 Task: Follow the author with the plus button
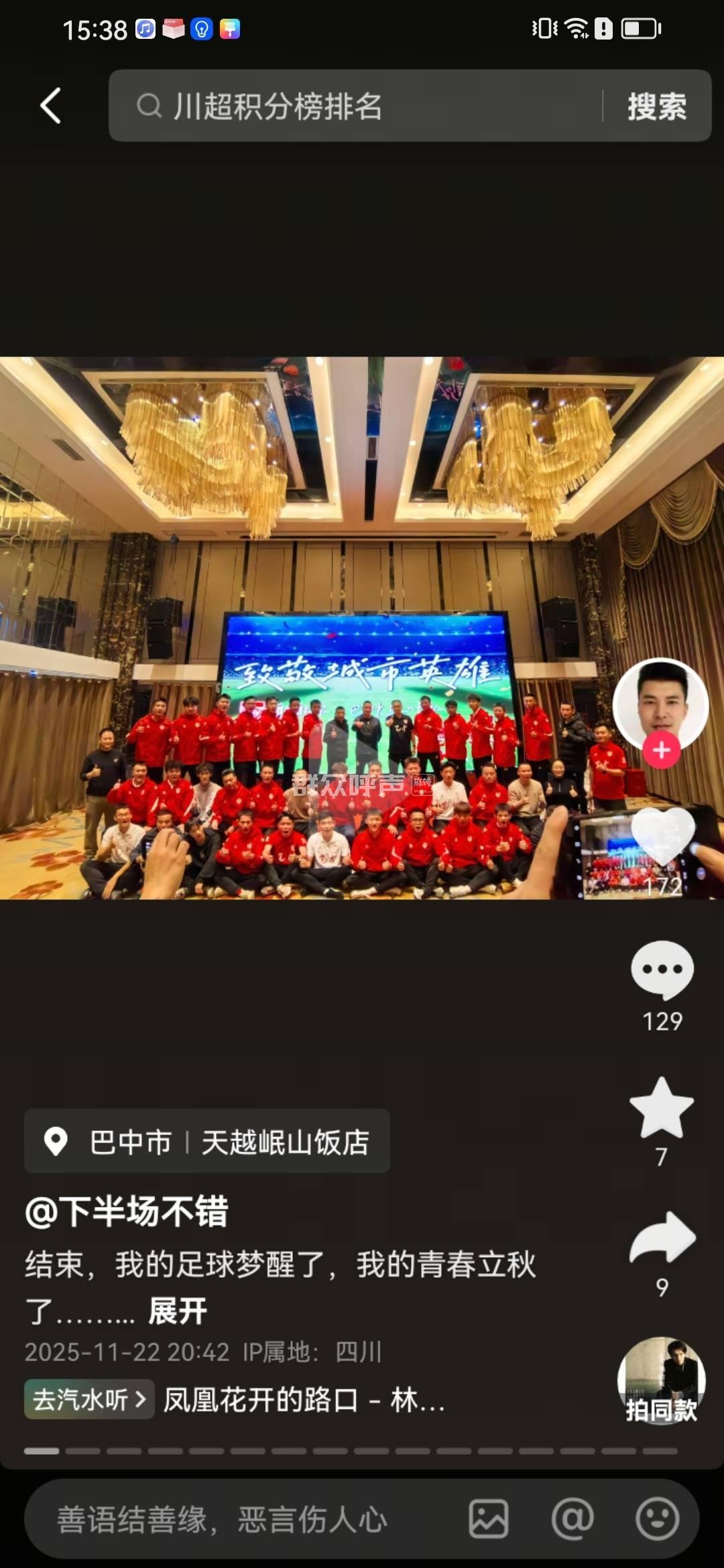(662, 750)
